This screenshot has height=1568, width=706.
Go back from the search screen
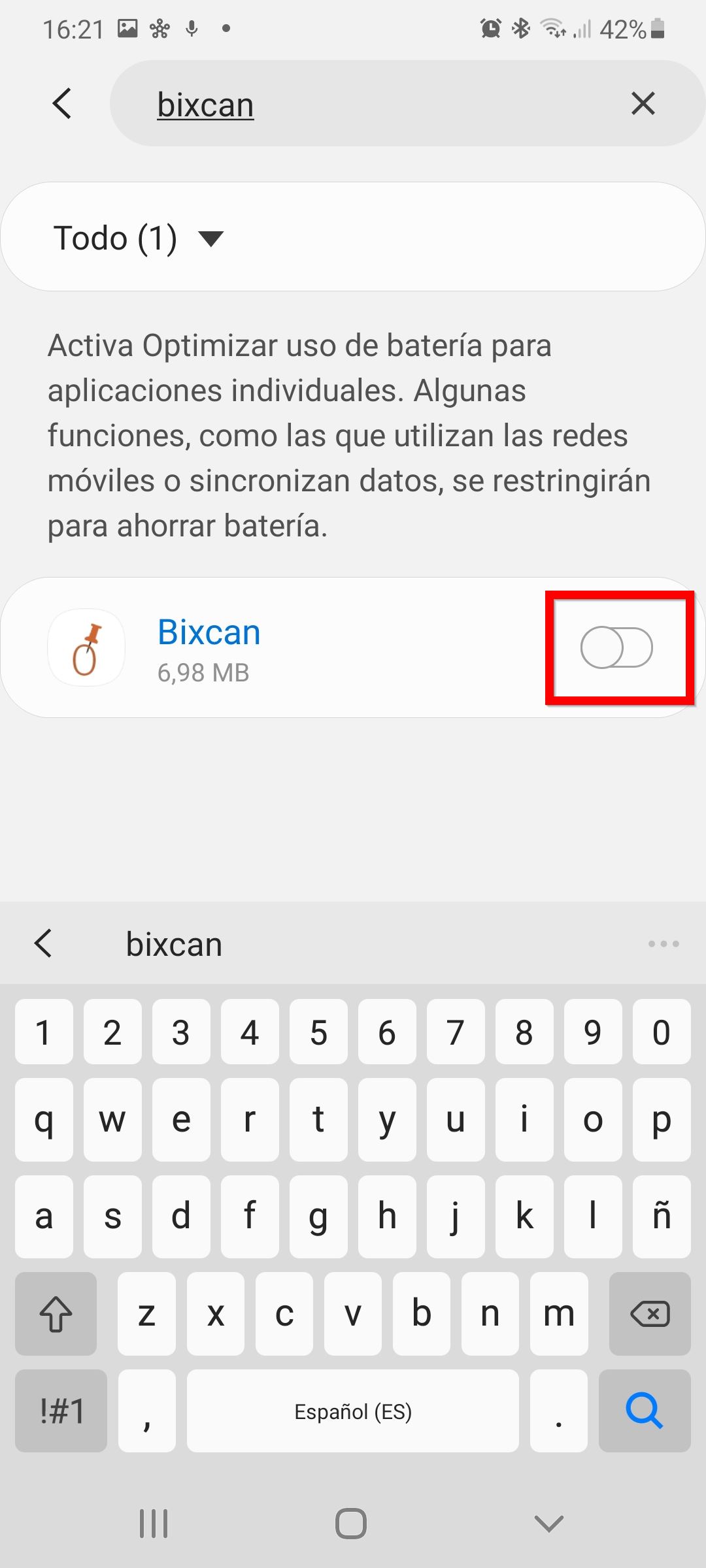click(x=62, y=104)
